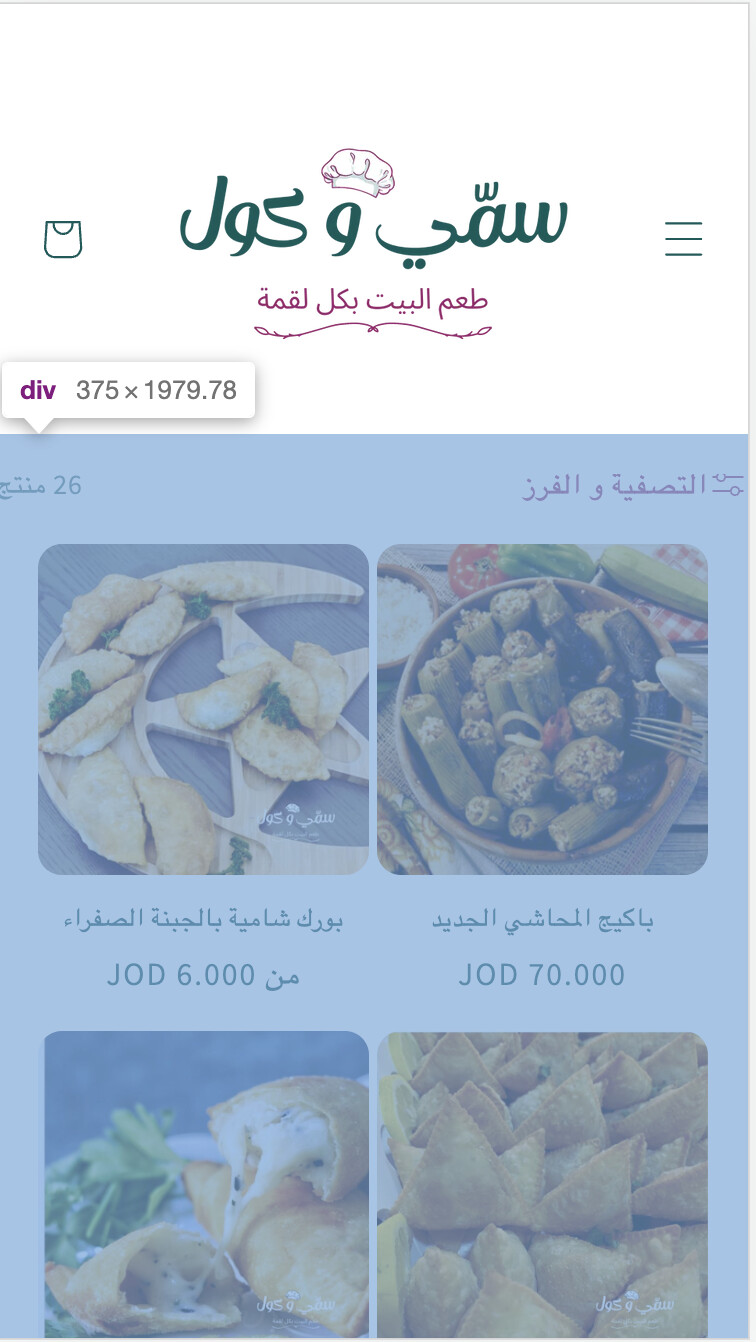Tap the باكيج المحاشي الجديد title link
Image resolution: width=756 pixels, height=1342 pixels.
point(542,919)
